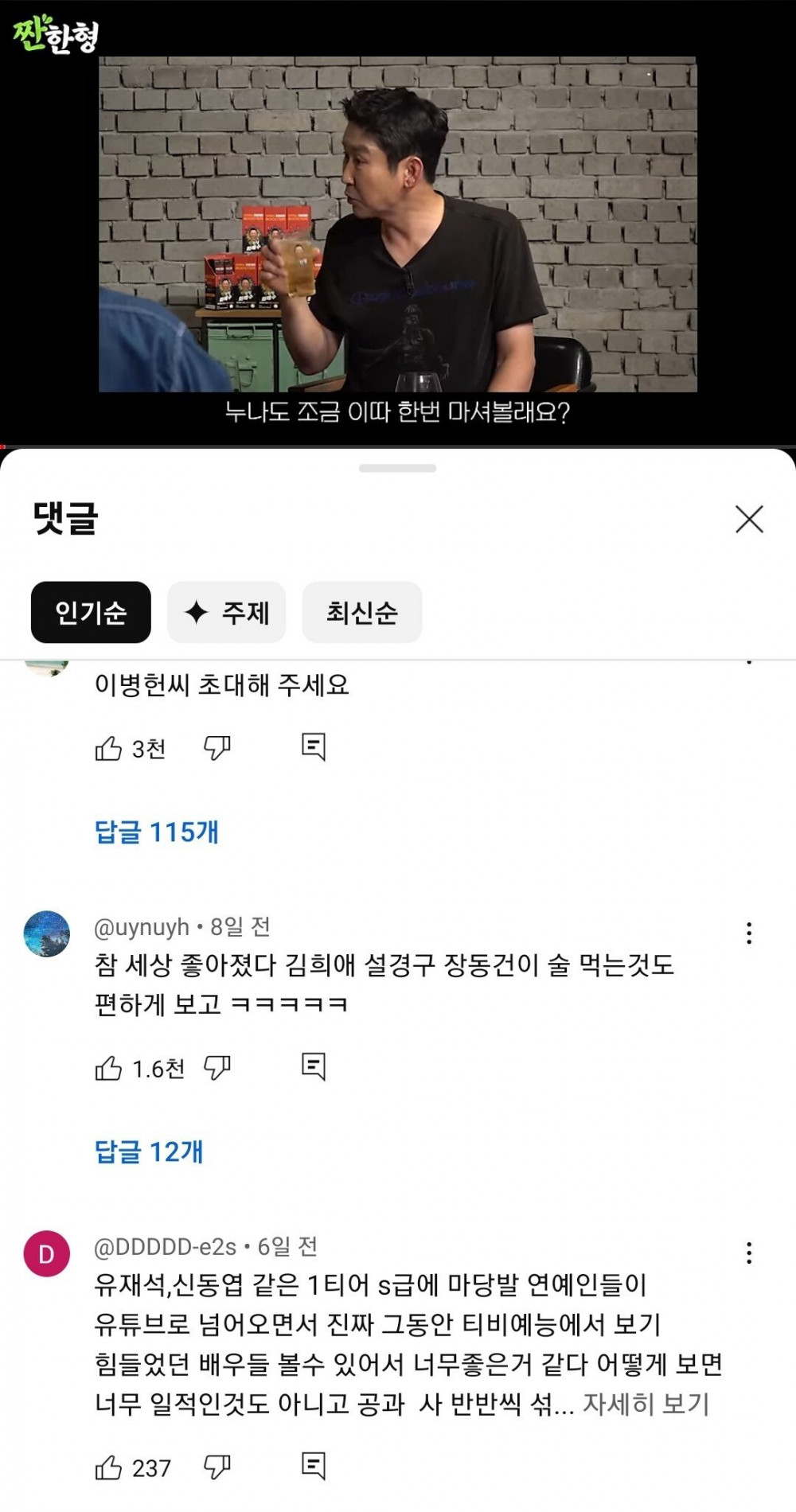Dislike the 이병헌씨 초대해 주세요 comment
Screen dimensions: 796x1512
tap(217, 748)
